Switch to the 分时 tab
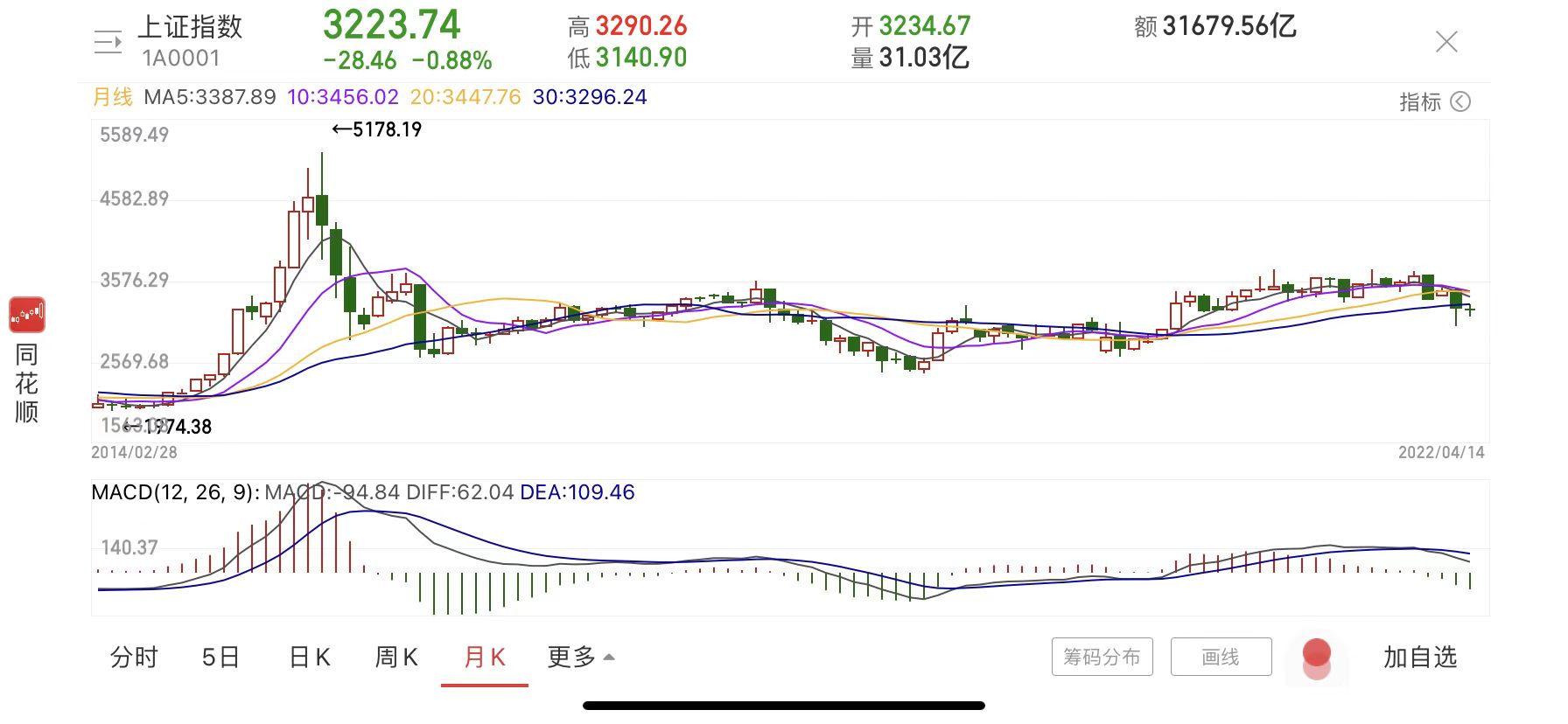Viewport: 1568px width, 724px height. pos(134,658)
